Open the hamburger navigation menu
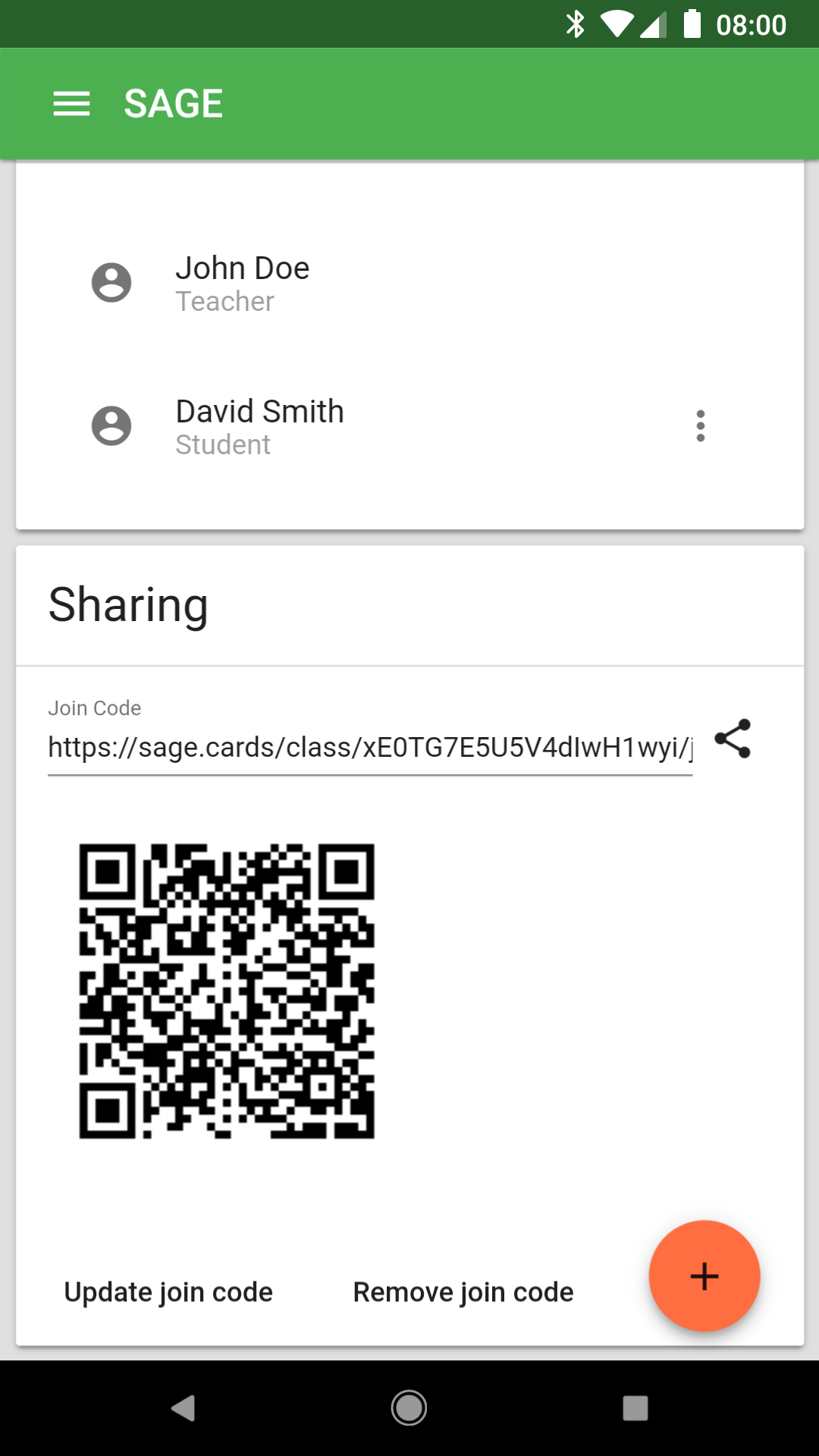This screenshot has height=1456, width=819. [x=71, y=104]
